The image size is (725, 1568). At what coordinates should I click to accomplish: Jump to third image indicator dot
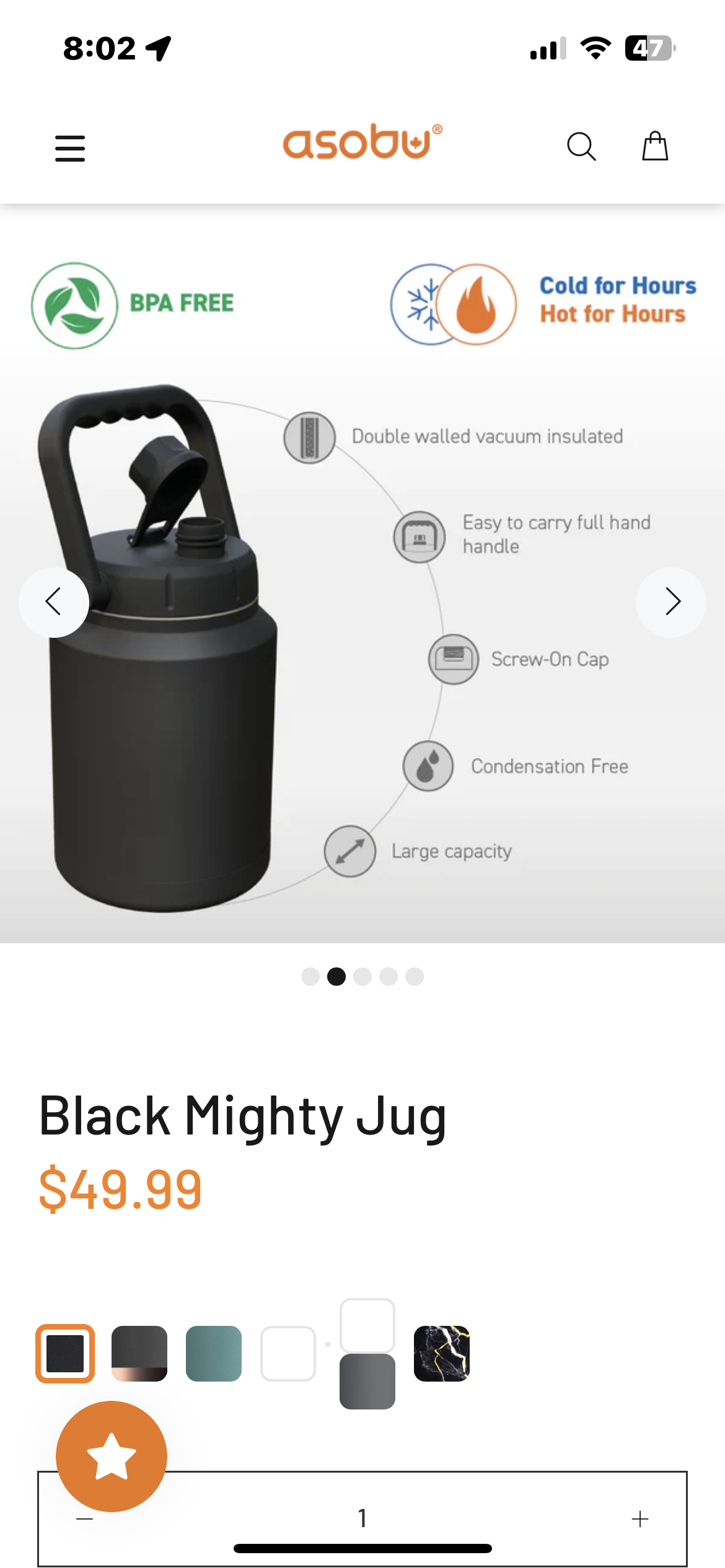362,977
